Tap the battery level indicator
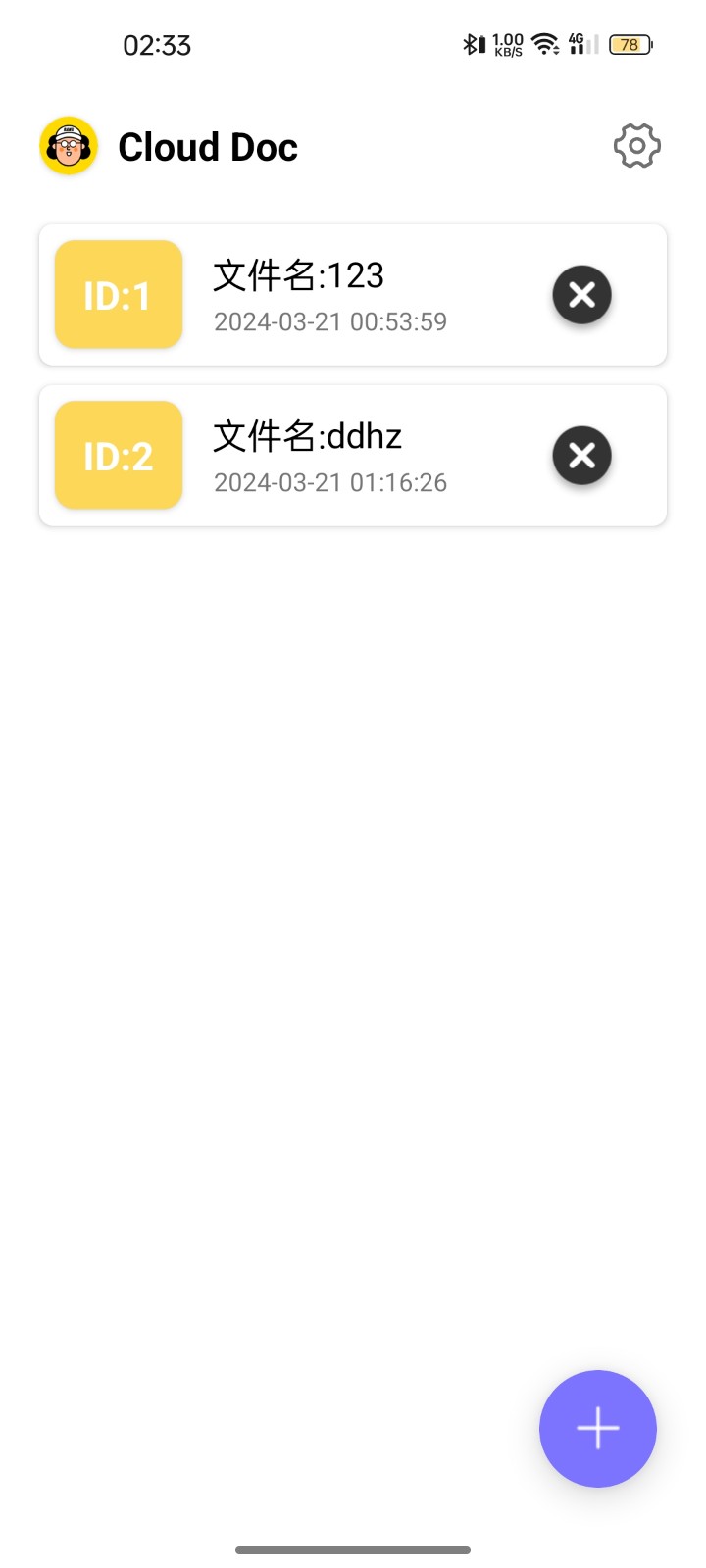The width and height of the screenshot is (706, 1568). pos(629,44)
